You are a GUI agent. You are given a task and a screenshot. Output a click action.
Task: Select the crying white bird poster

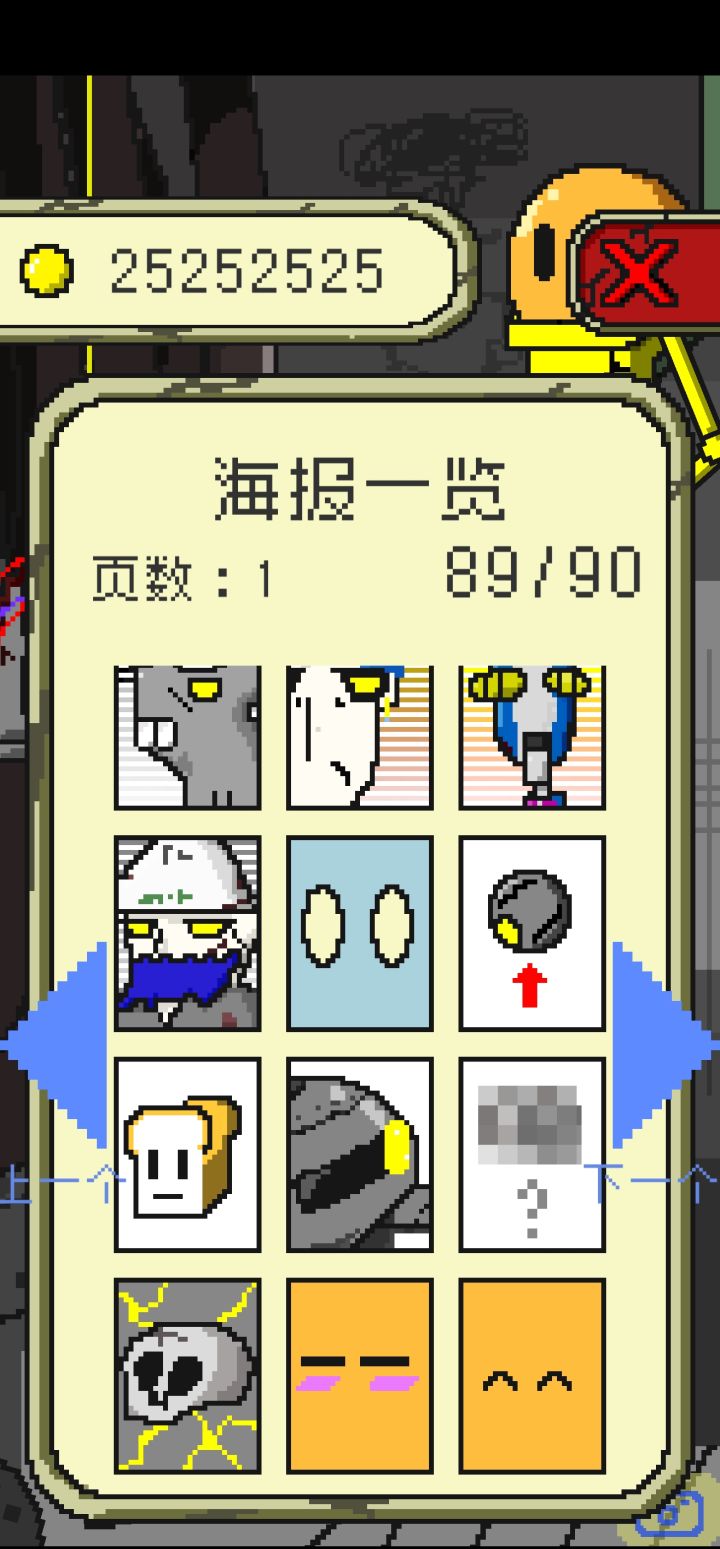[360, 735]
